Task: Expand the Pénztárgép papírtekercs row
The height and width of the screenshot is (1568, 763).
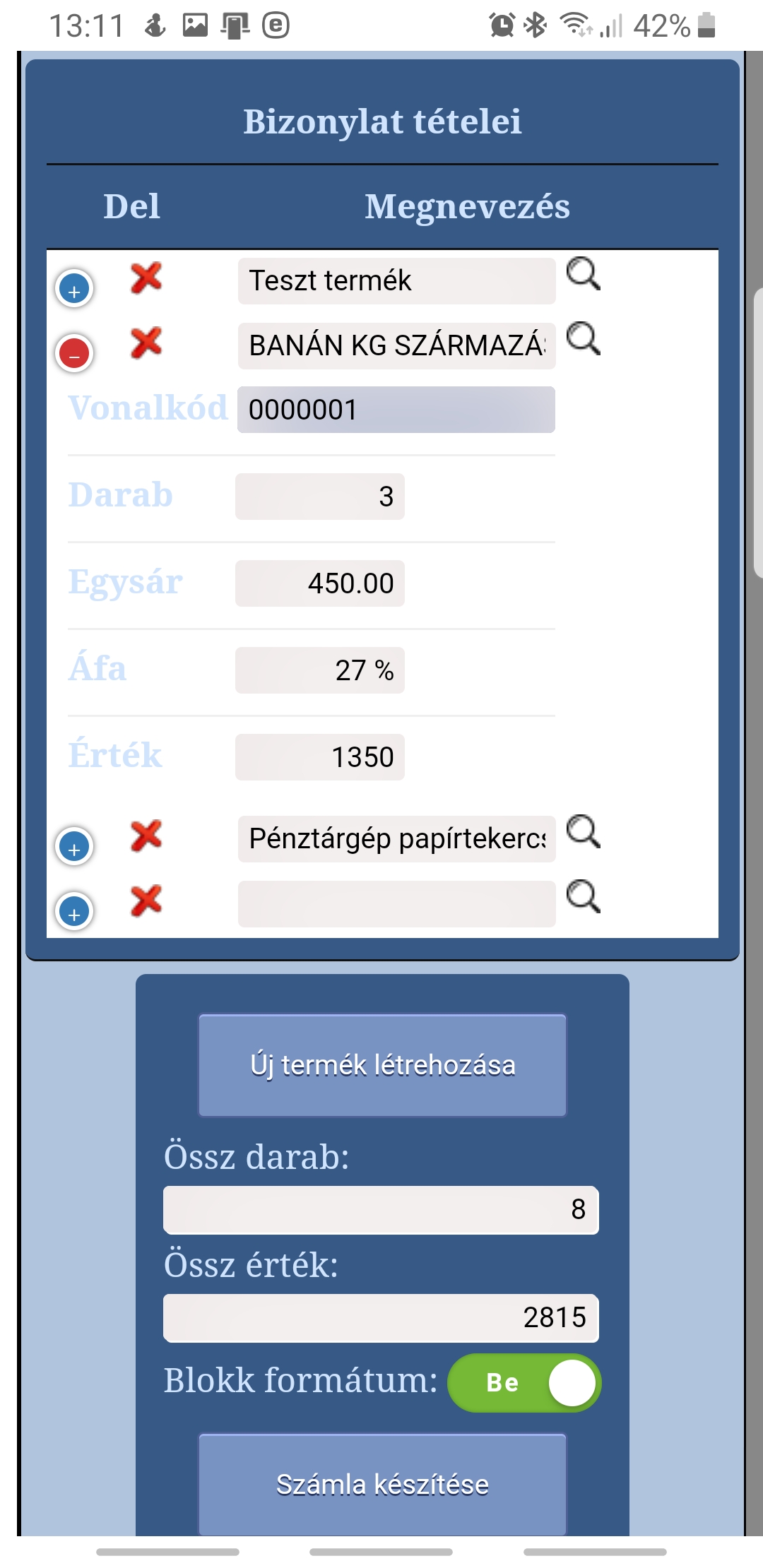Action: click(x=74, y=846)
